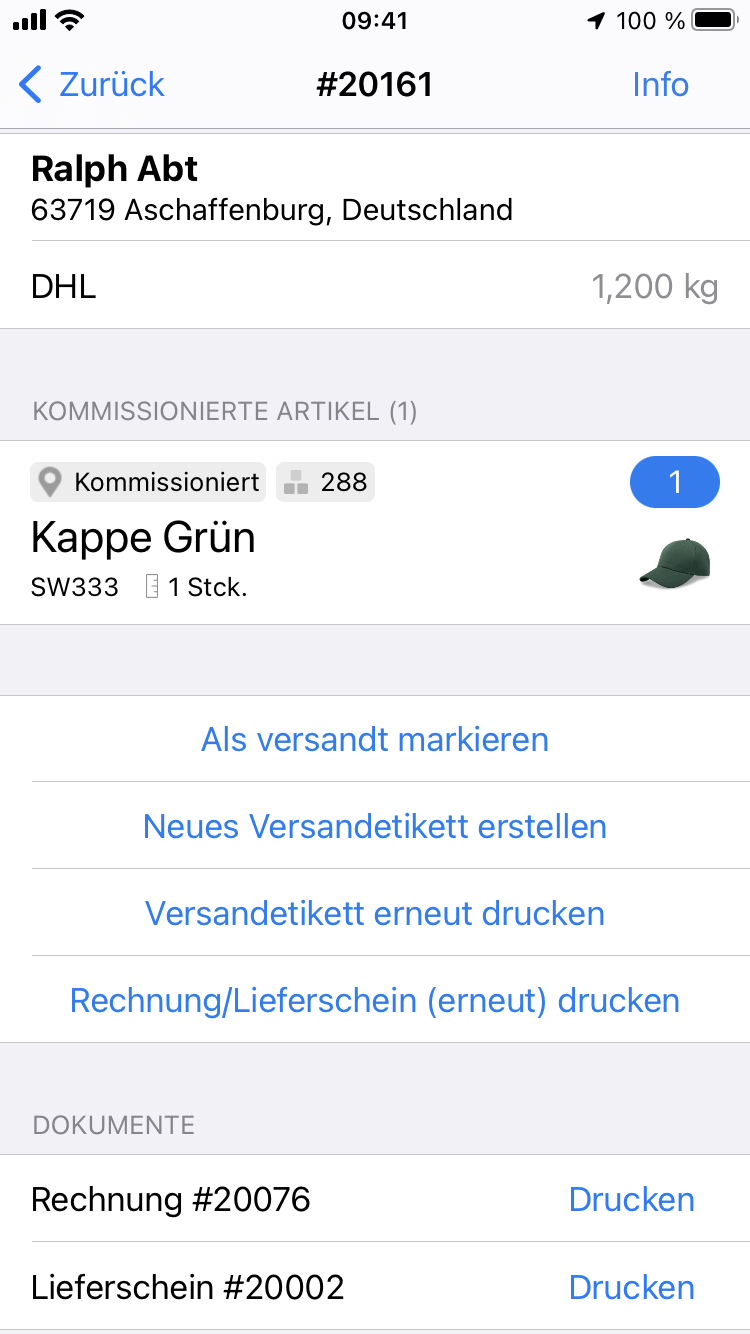The image size is (750, 1334).
Task: Toggle the Kommissioniert status badge
Action: [x=147, y=482]
